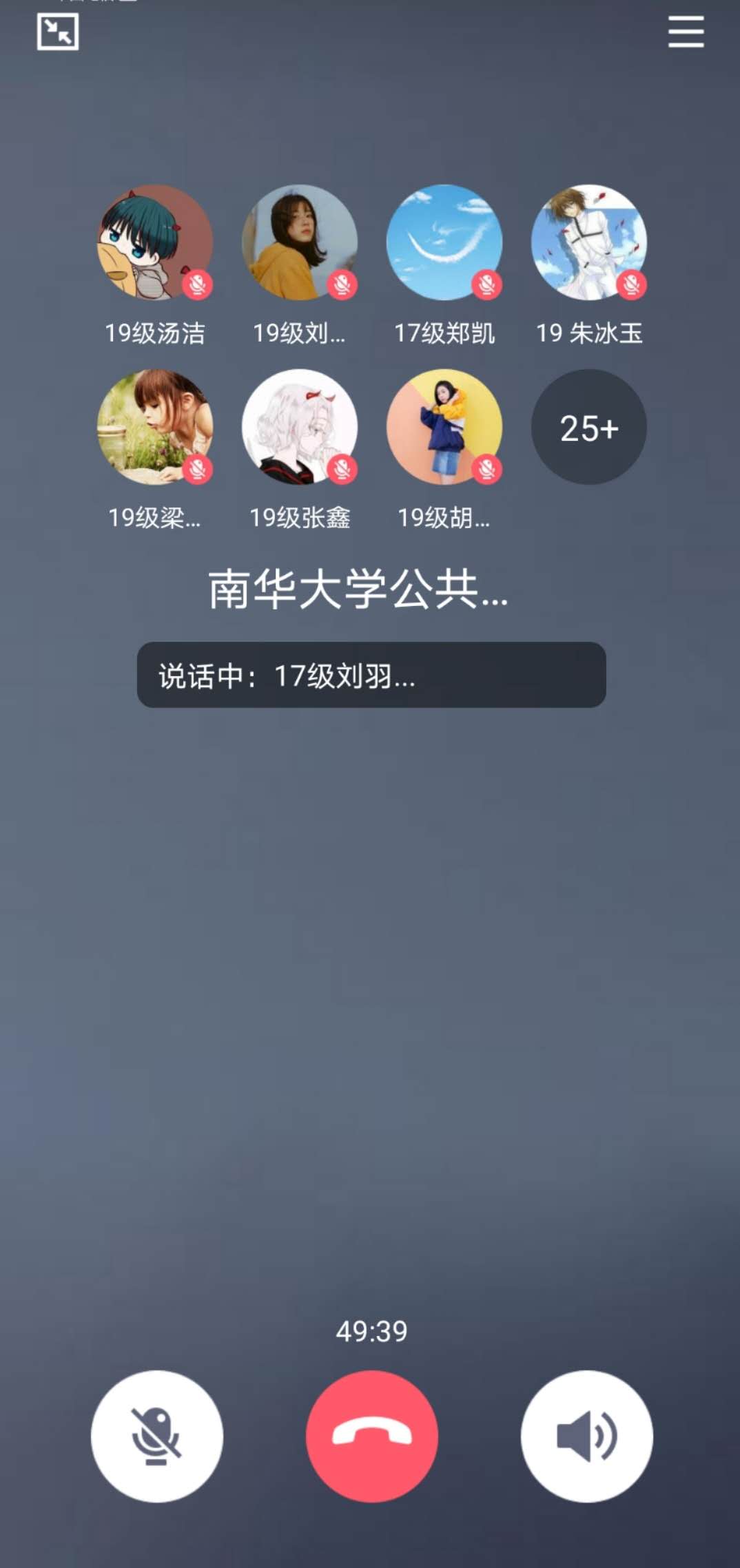Open participant 19级张鑫's avatar
The height and width of the screenshot is (1568, 740).
pos(300,427)
